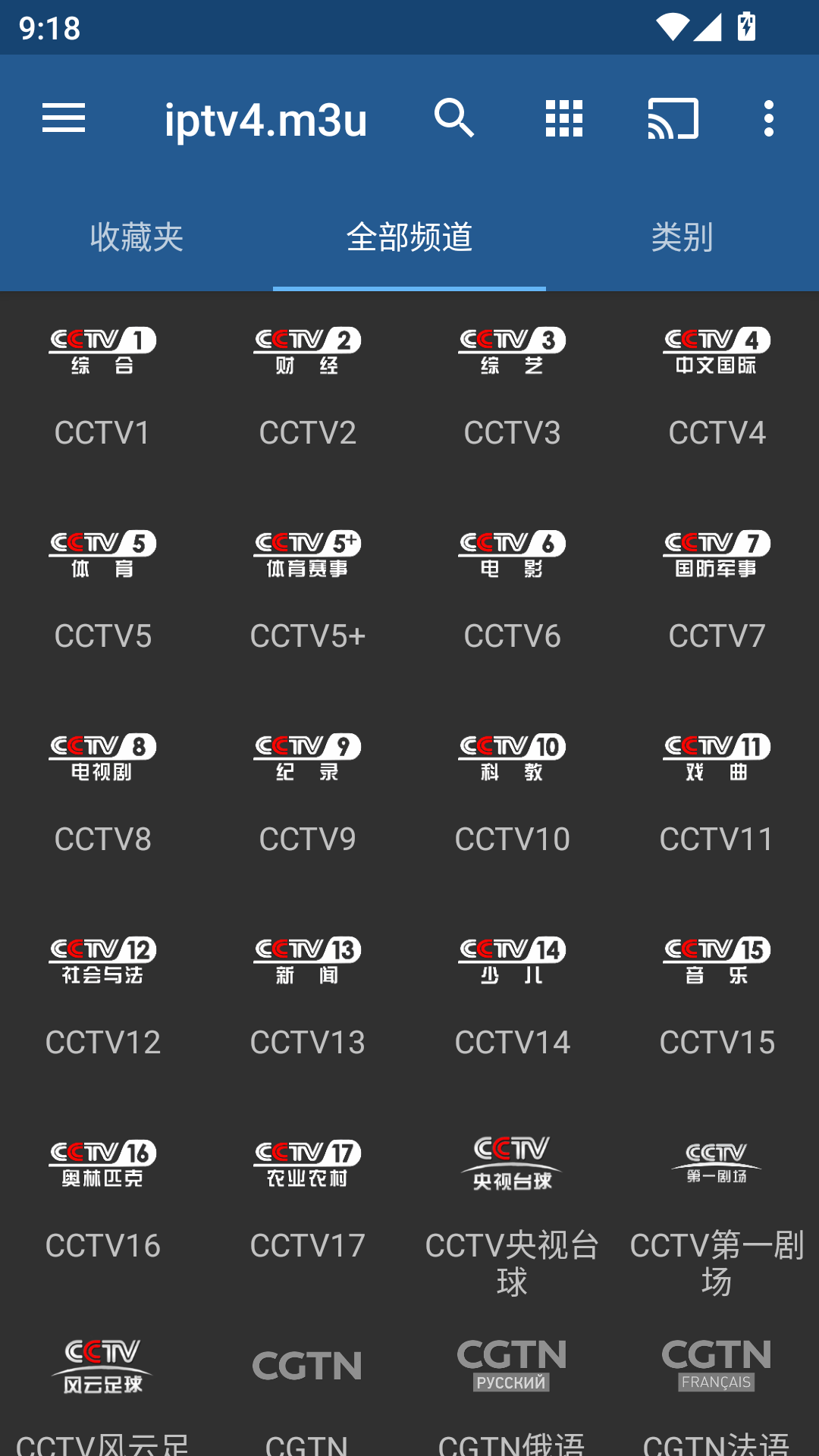Open the navigation drawer menu

[64, 118]
